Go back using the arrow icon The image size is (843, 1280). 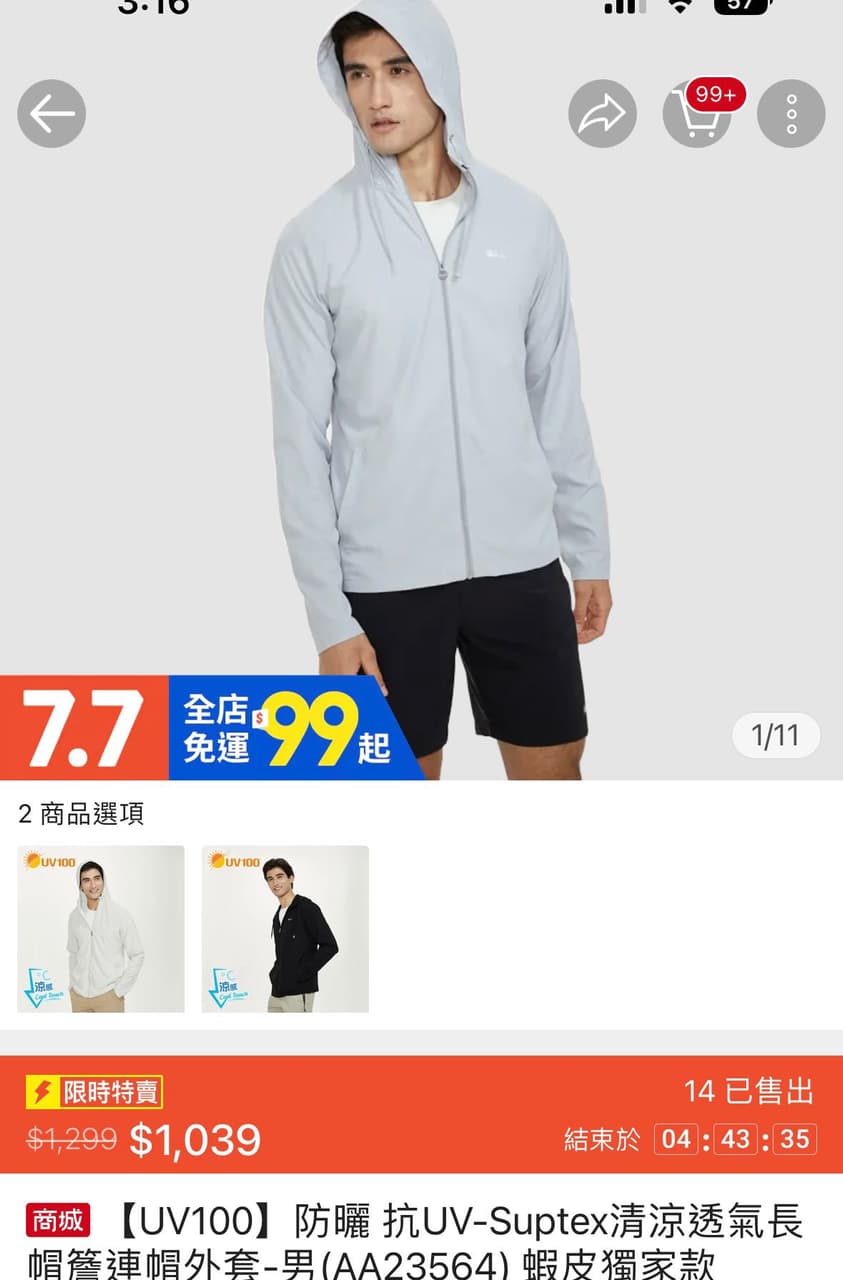click(52, 114)
